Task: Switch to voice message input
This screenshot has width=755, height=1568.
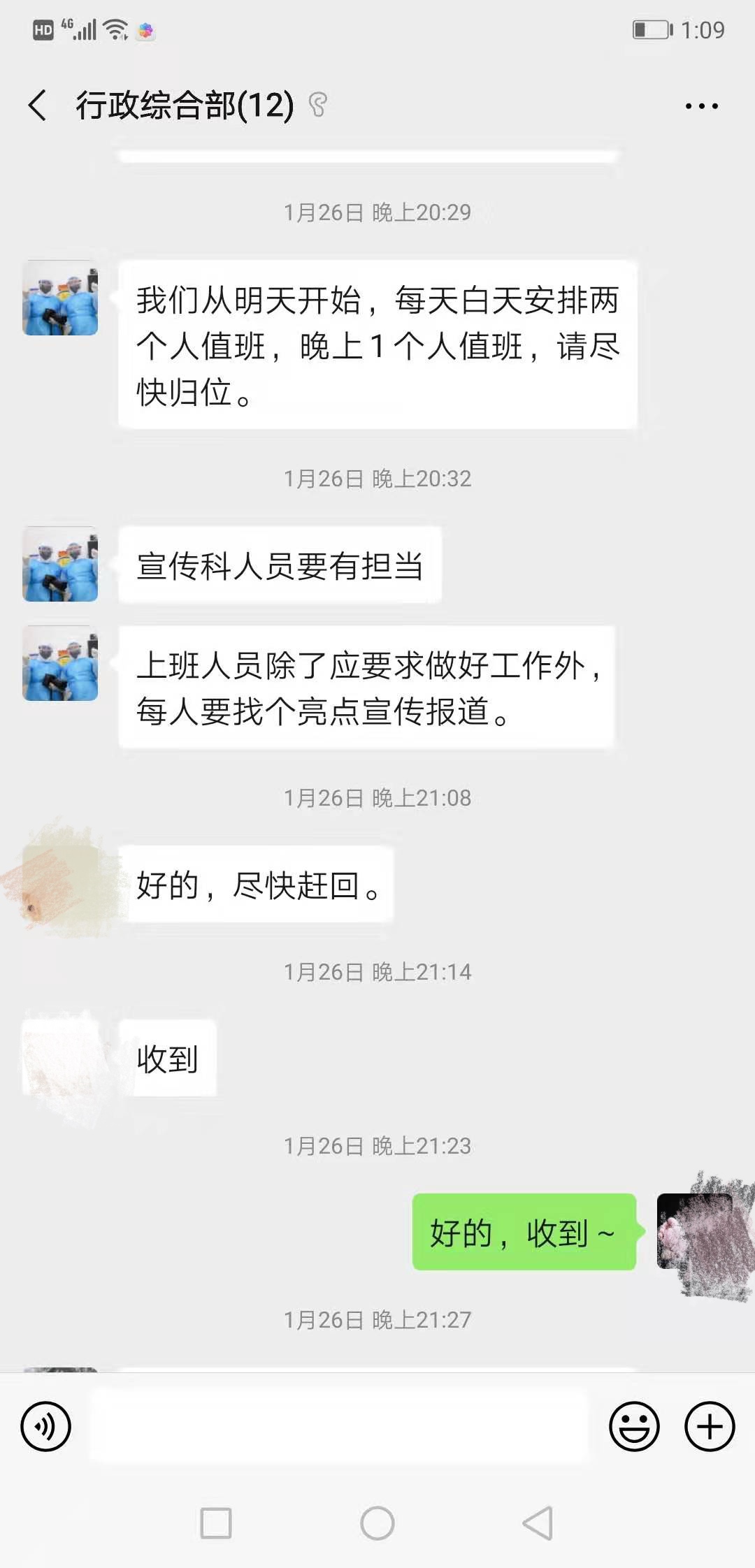Action: 46,1426
